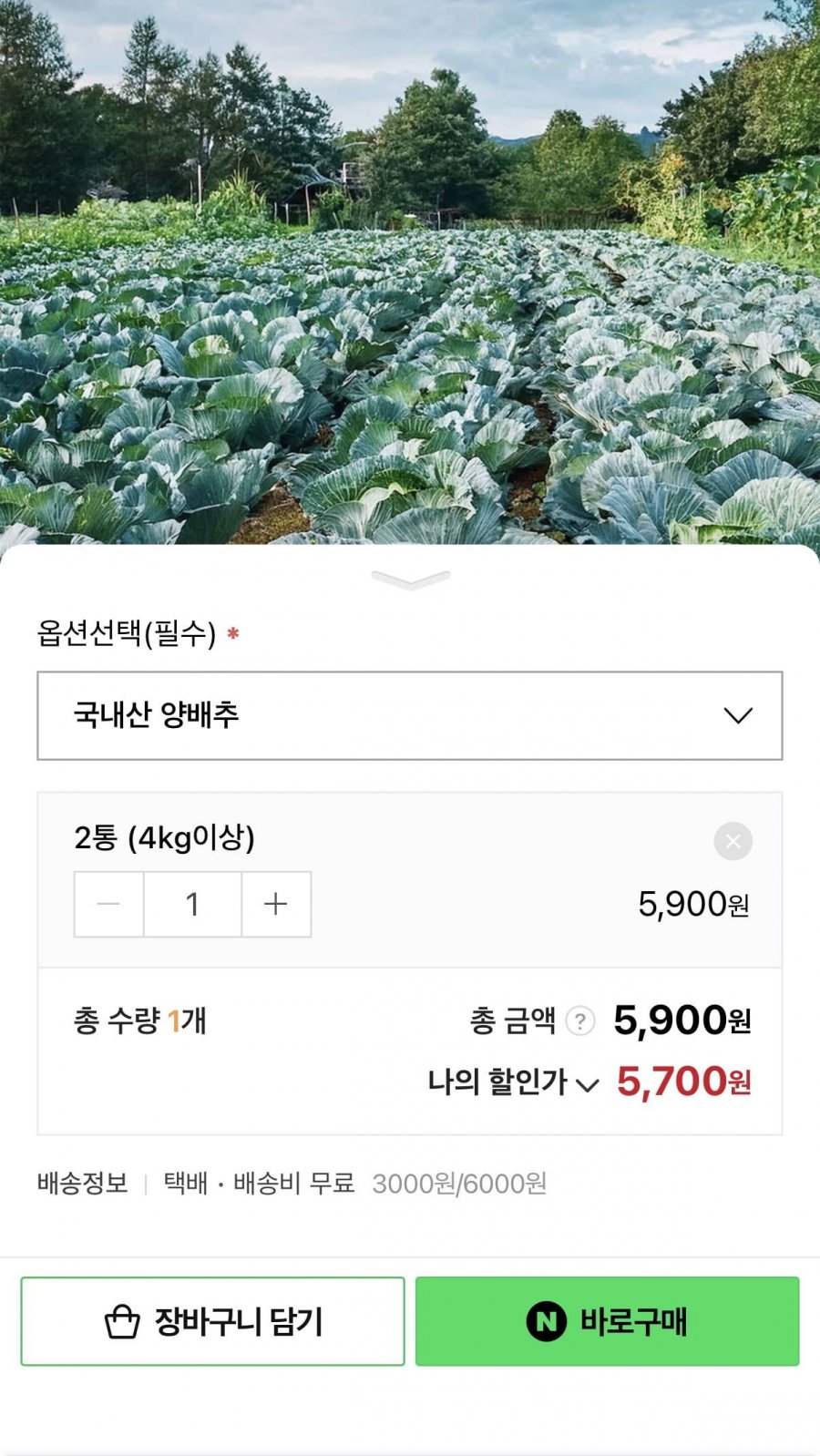Add item with 장바구니 담기

click(x=212, y=1321)
